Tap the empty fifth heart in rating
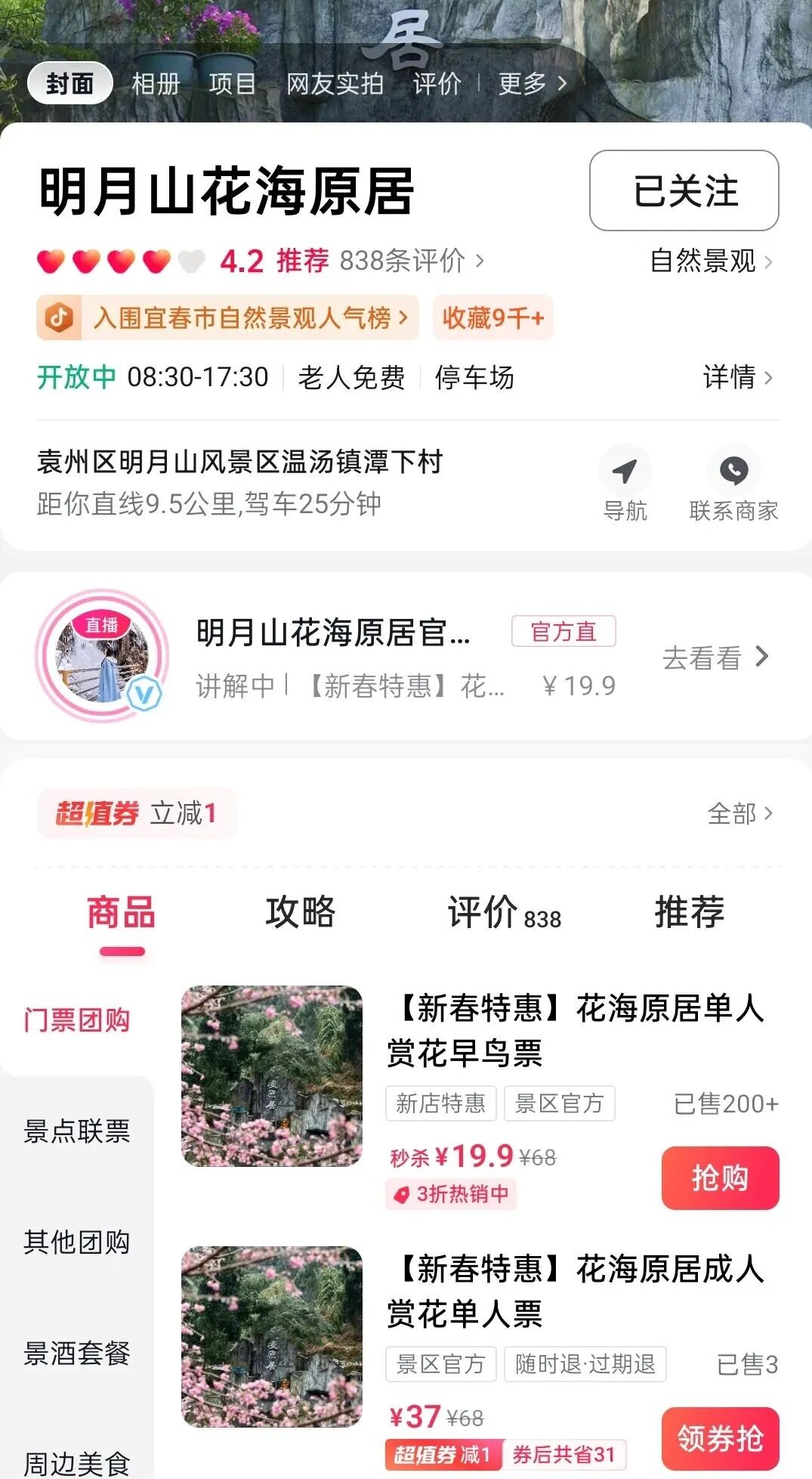 click(190, 261)
